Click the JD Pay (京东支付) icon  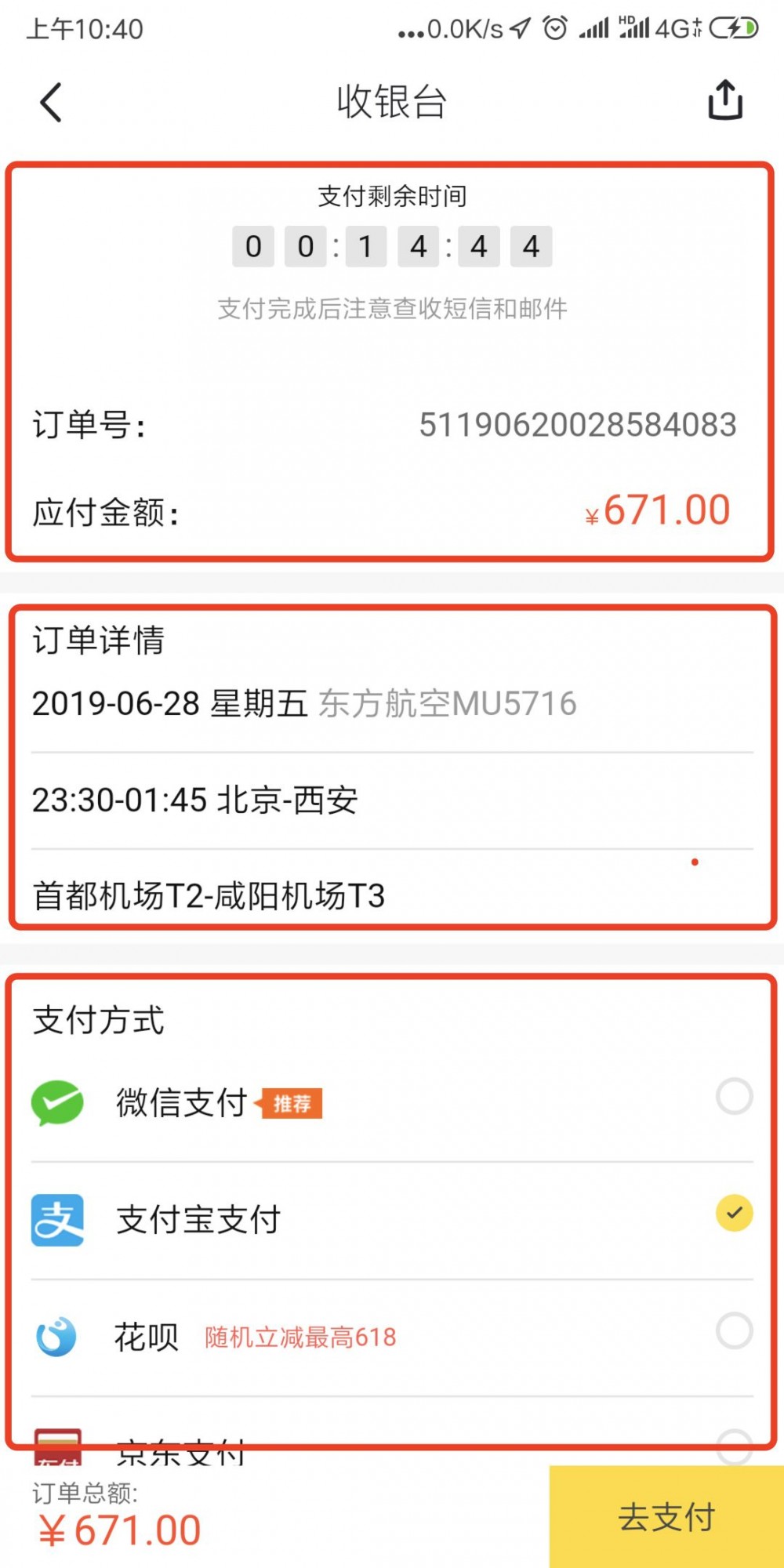click(x=59, y=1446)
